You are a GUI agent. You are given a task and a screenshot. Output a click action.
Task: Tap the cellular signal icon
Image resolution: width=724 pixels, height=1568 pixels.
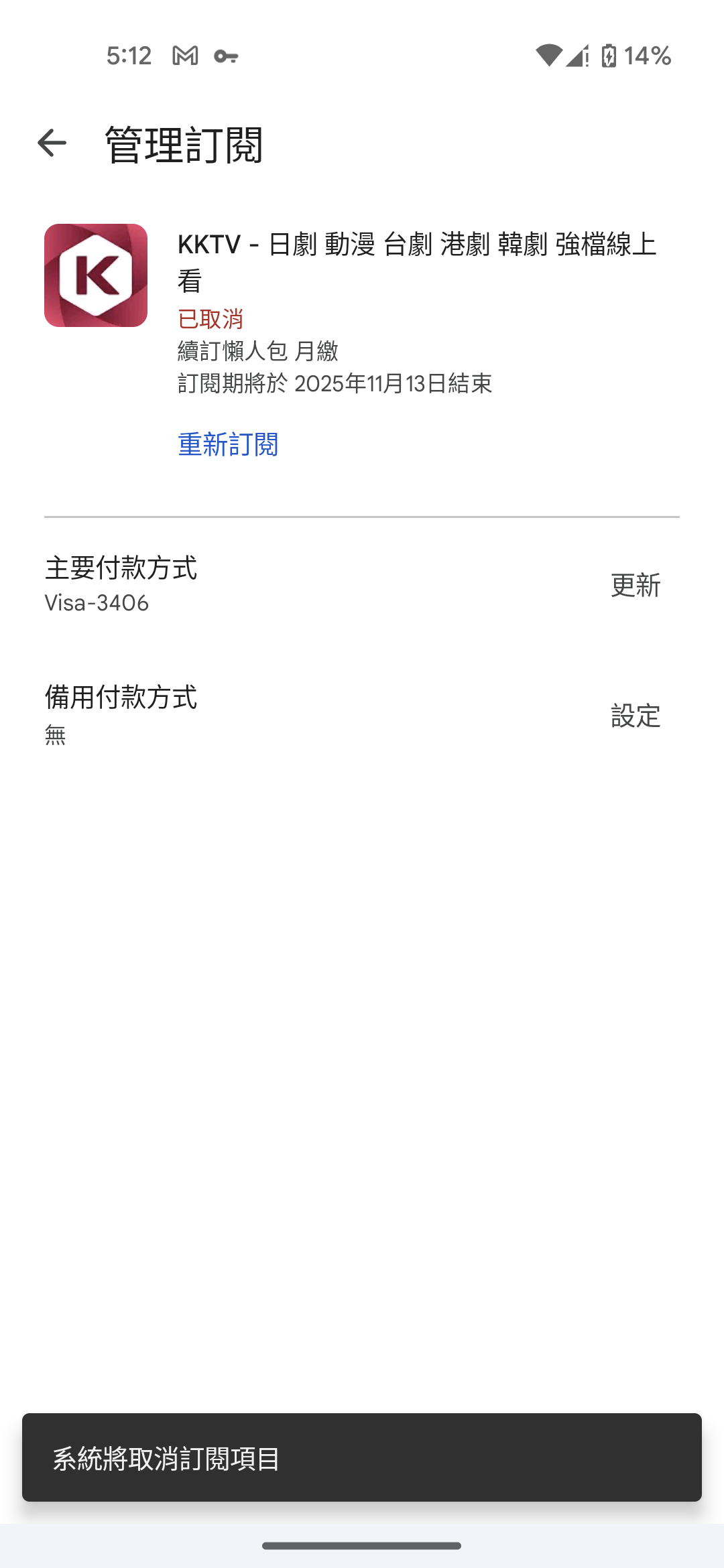[578, 57]
